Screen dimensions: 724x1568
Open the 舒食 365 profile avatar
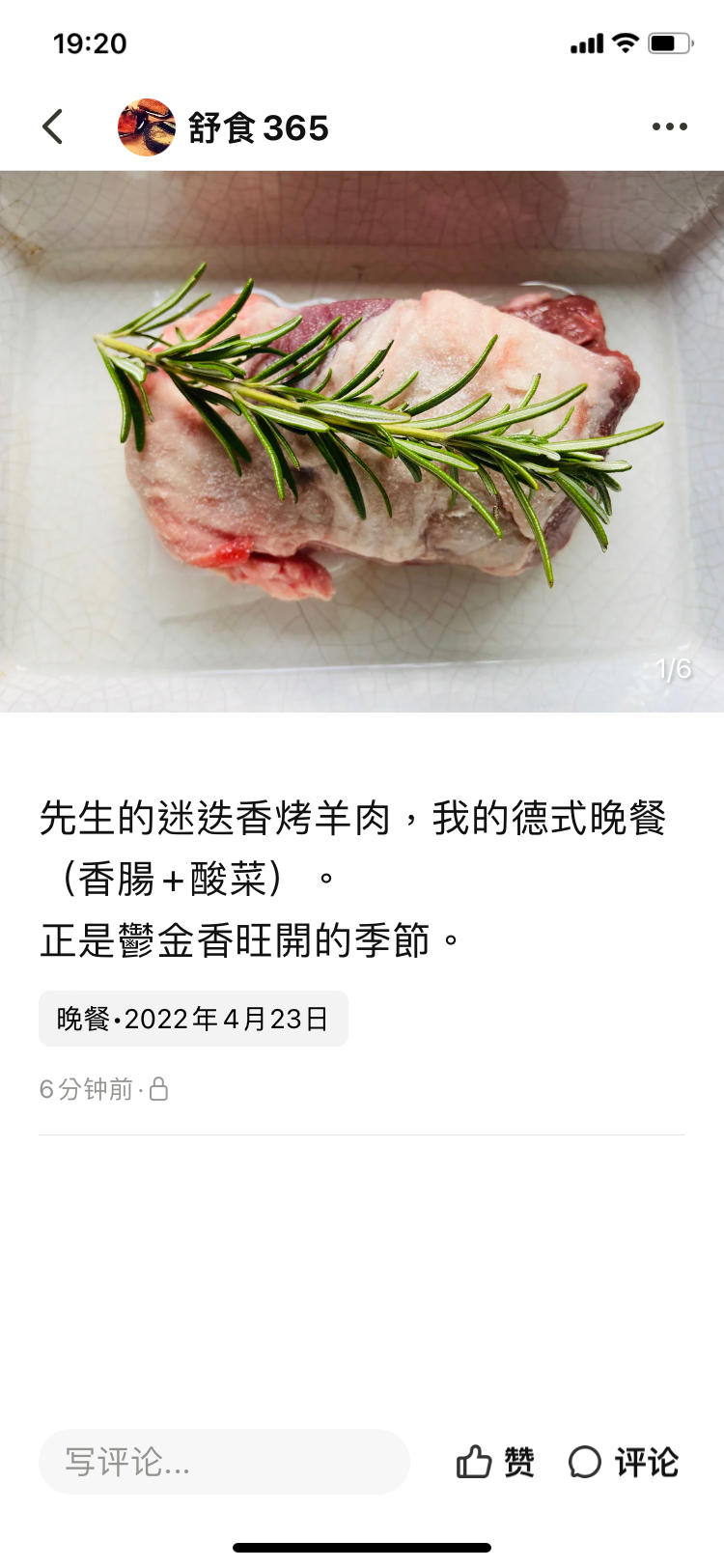146,126
